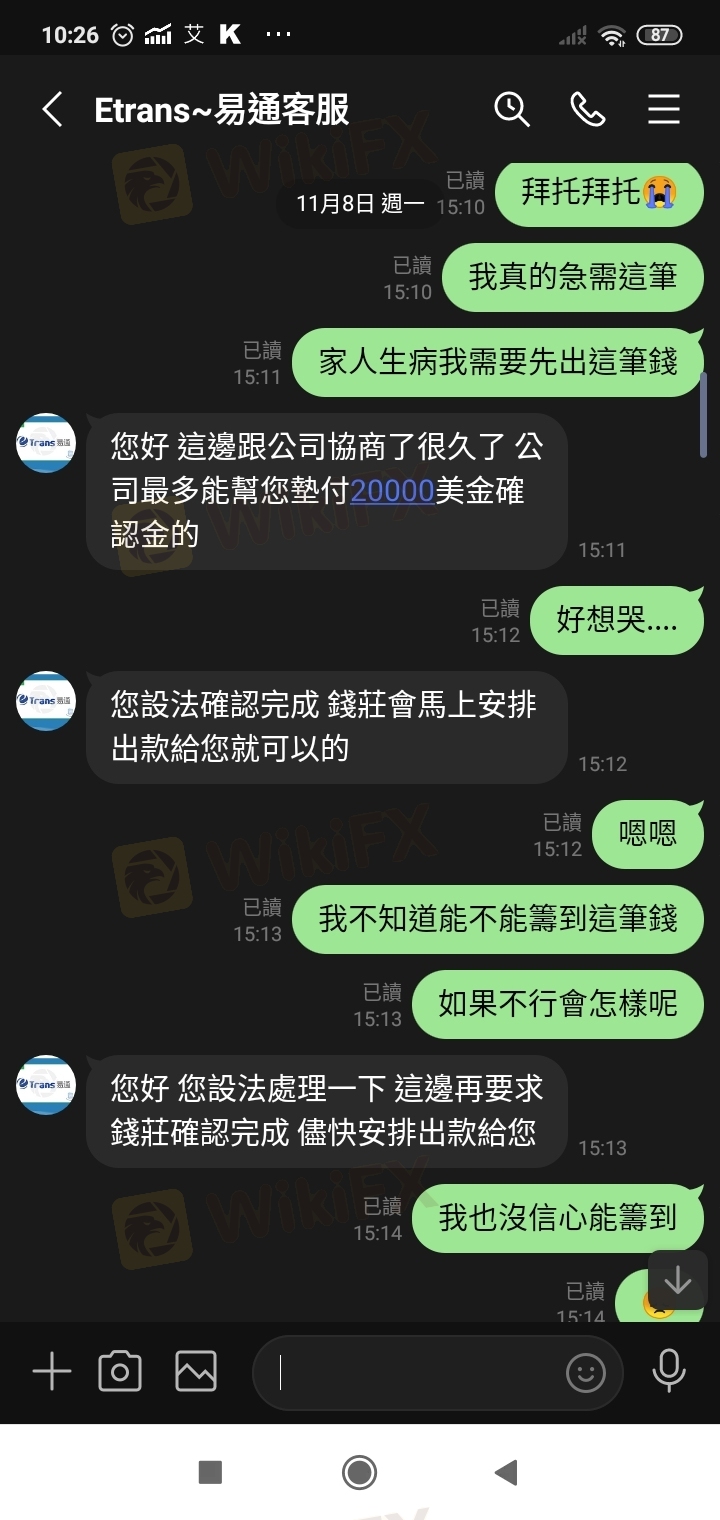This screenshot has height=1520, width=720.
Task: Start a voice call with Etrans
Action: 588,109
